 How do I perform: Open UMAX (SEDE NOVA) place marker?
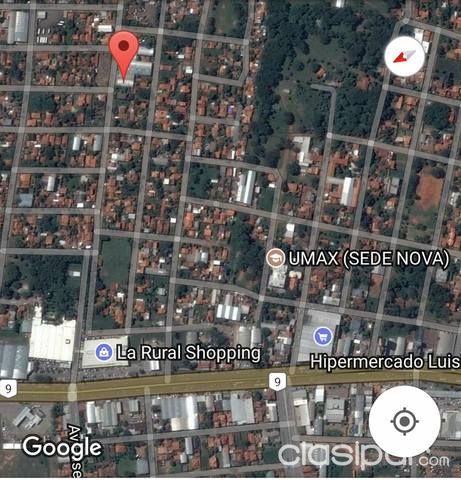(275, 258)
